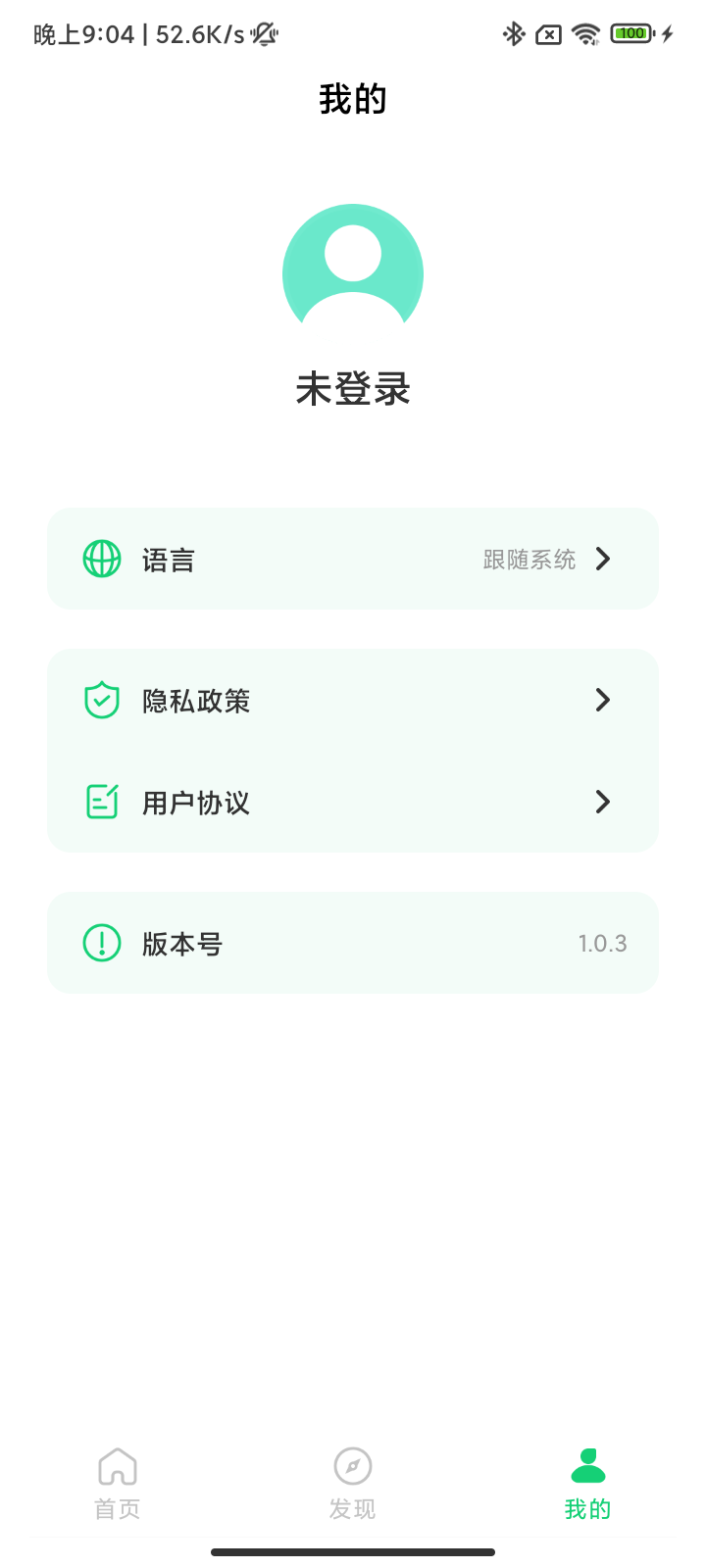Click the person icon for 我的 tab
The image size is (706, 1568).
click(x=587, y=1465)
